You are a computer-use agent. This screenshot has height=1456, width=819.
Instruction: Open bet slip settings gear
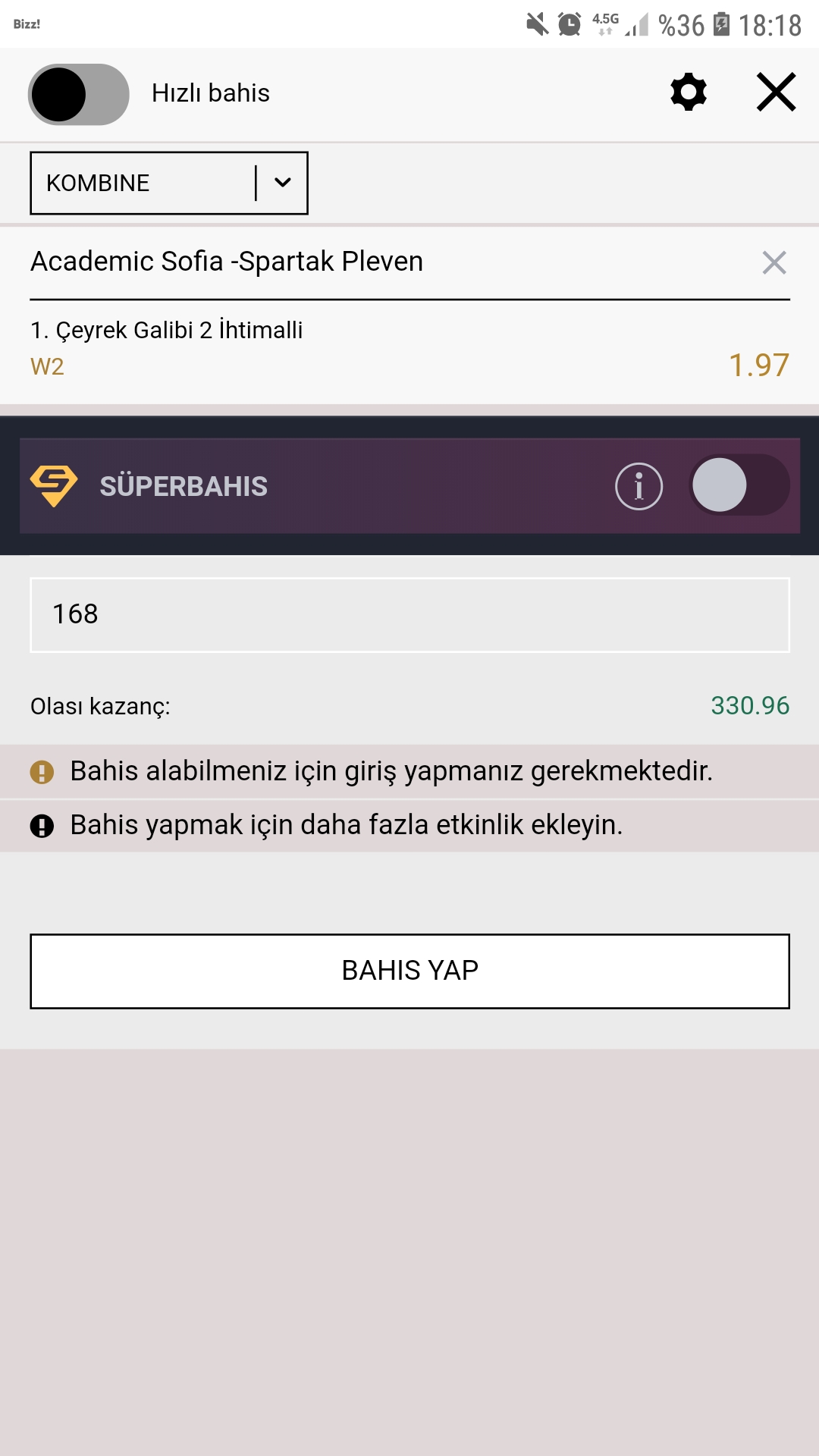(x=689, y=93)
